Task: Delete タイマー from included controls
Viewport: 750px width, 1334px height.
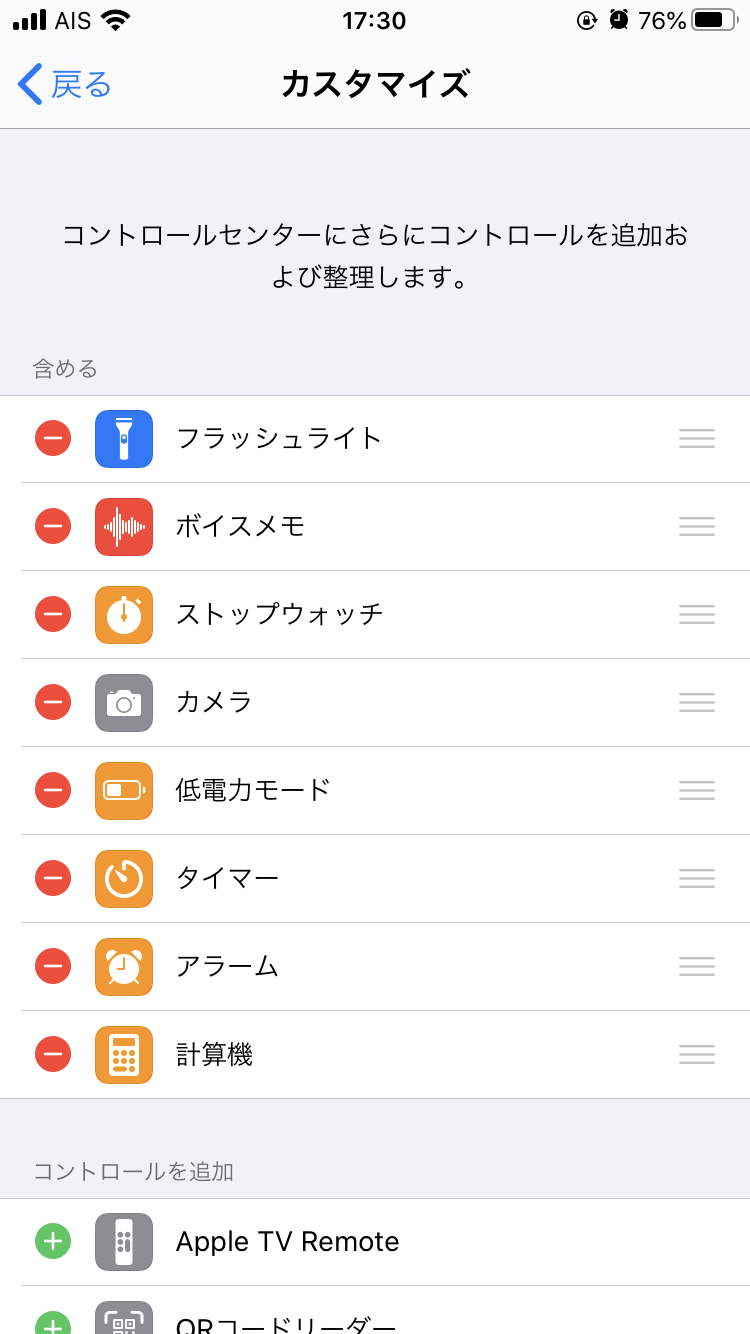Action: [53, 878]
